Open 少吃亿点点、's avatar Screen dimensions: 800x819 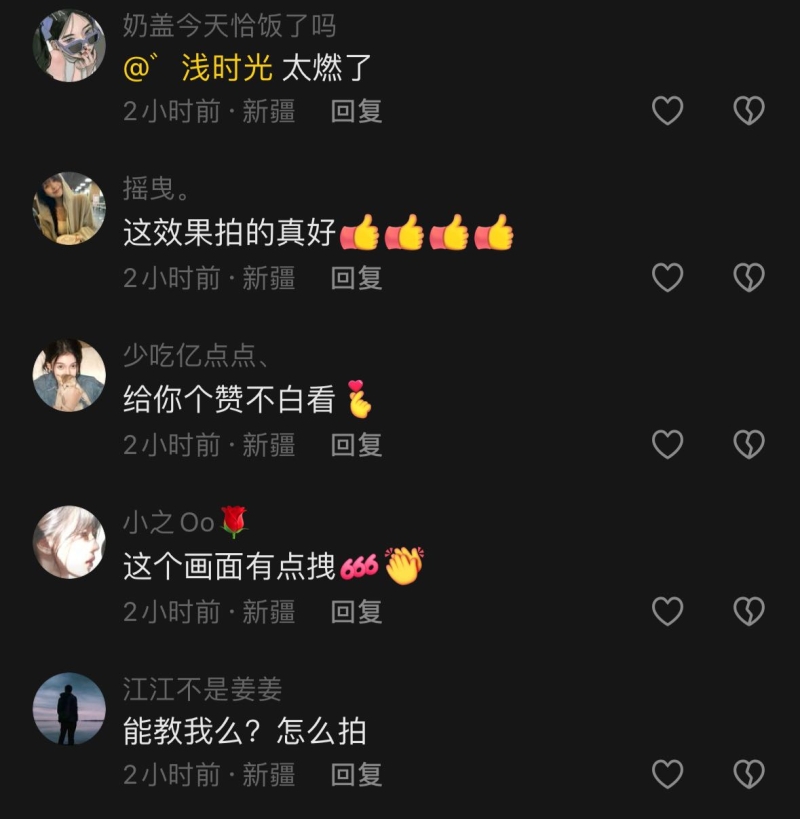[x=69, y=375]
